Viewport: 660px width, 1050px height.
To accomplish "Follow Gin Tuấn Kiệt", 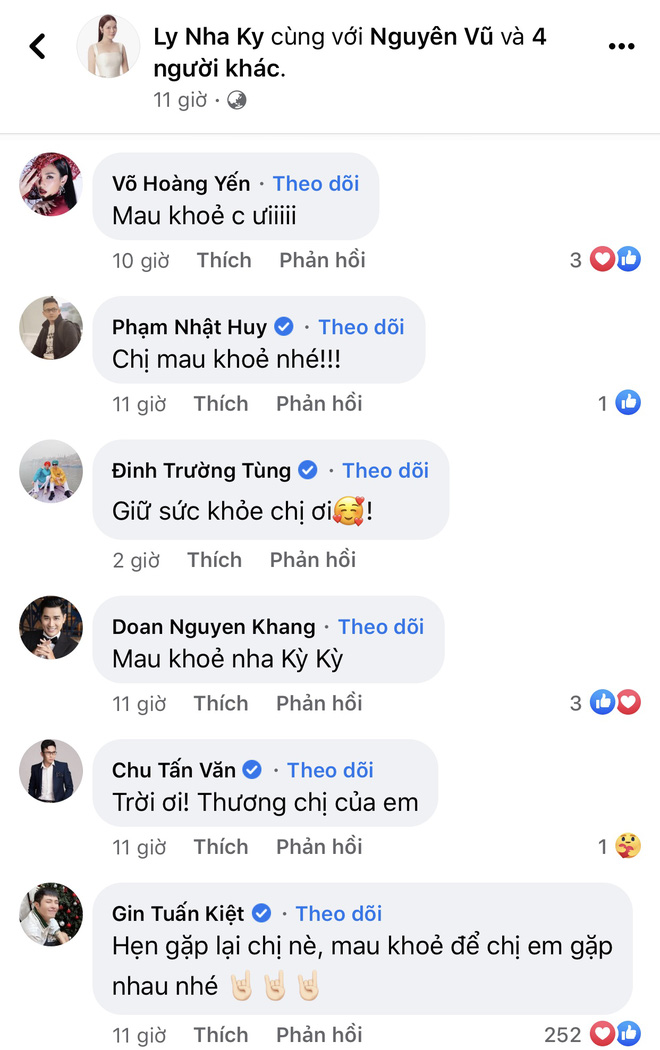I will tap(339, 913).
